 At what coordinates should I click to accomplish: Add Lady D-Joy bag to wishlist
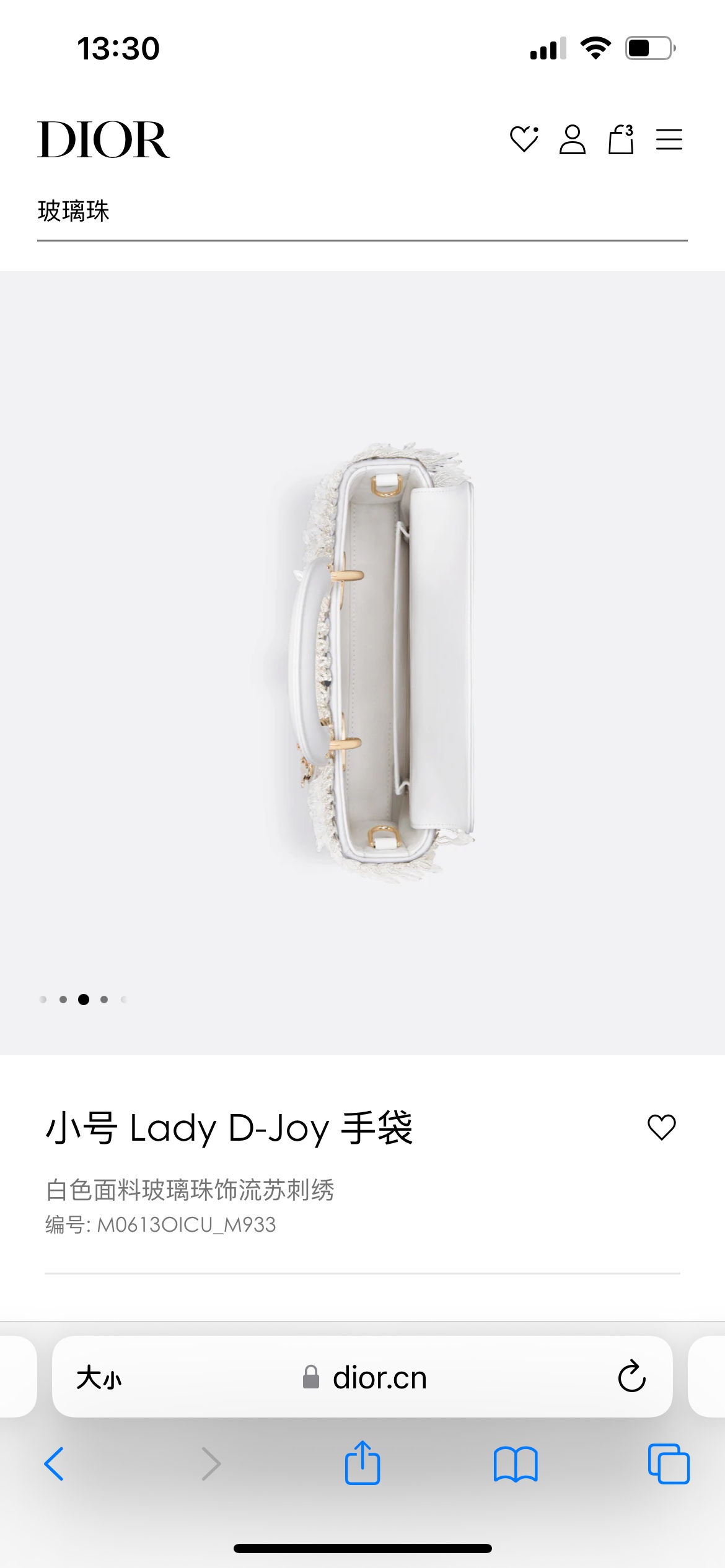click(661, 1127)
